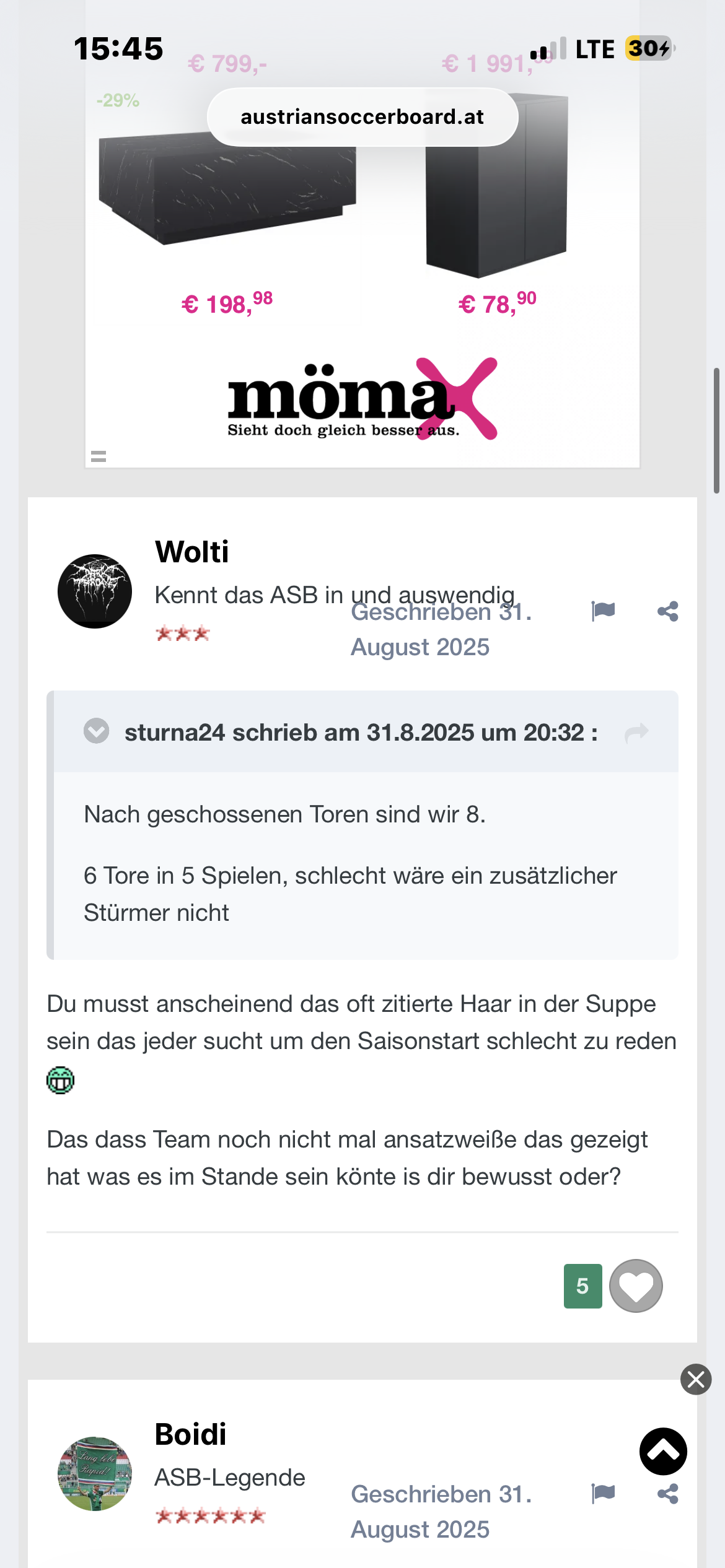Share Wolti's post

click(667, 611)
